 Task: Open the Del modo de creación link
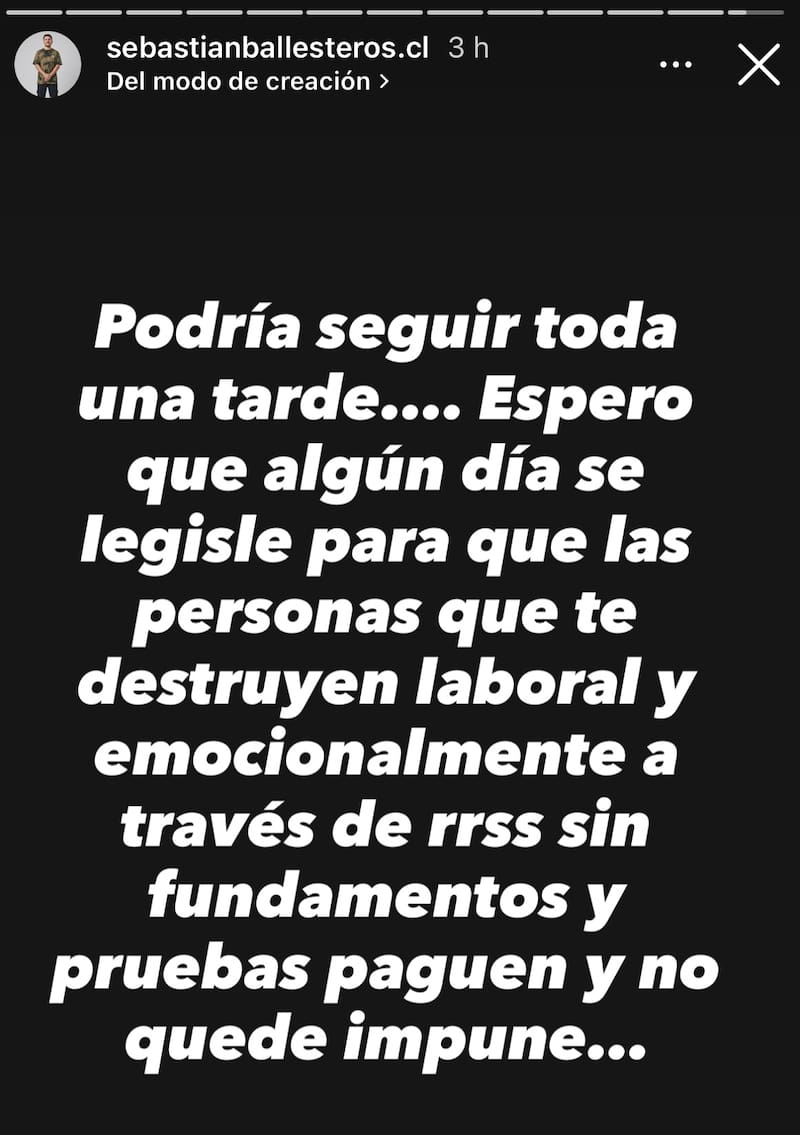point(247,83)
